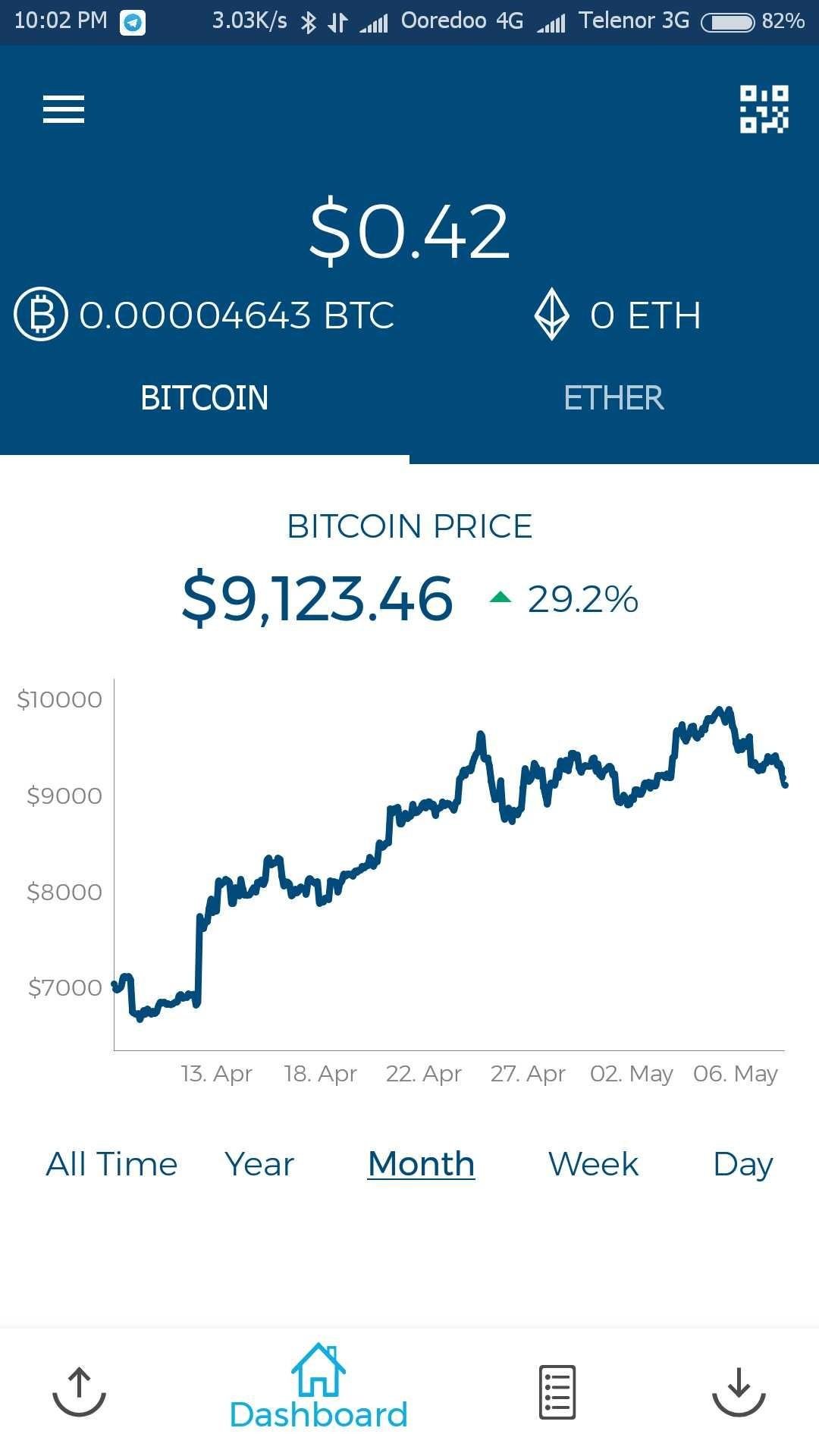Switch the chart to Week

593,1164
